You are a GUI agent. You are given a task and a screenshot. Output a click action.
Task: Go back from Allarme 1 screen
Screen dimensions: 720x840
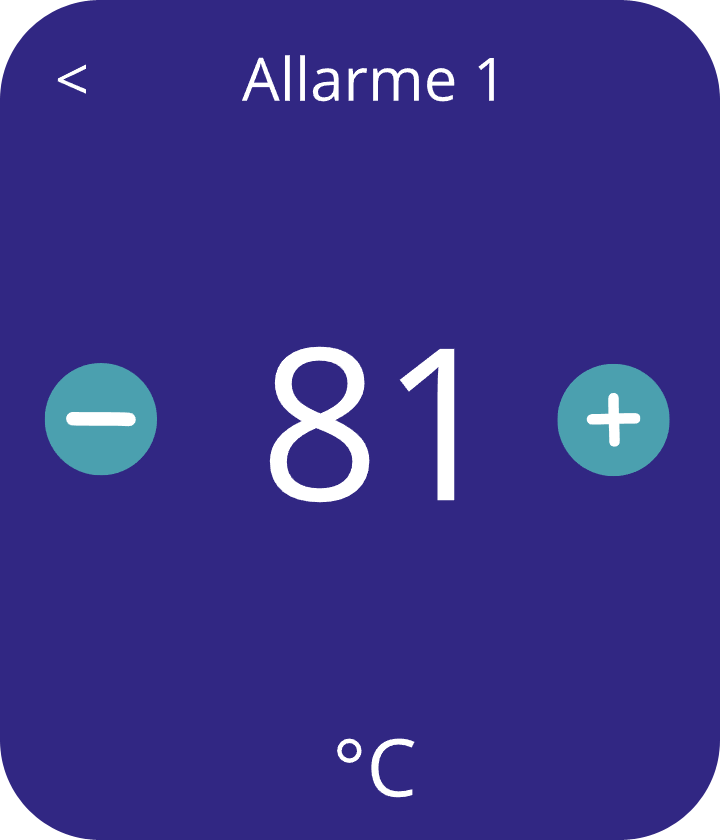(72, 80)
